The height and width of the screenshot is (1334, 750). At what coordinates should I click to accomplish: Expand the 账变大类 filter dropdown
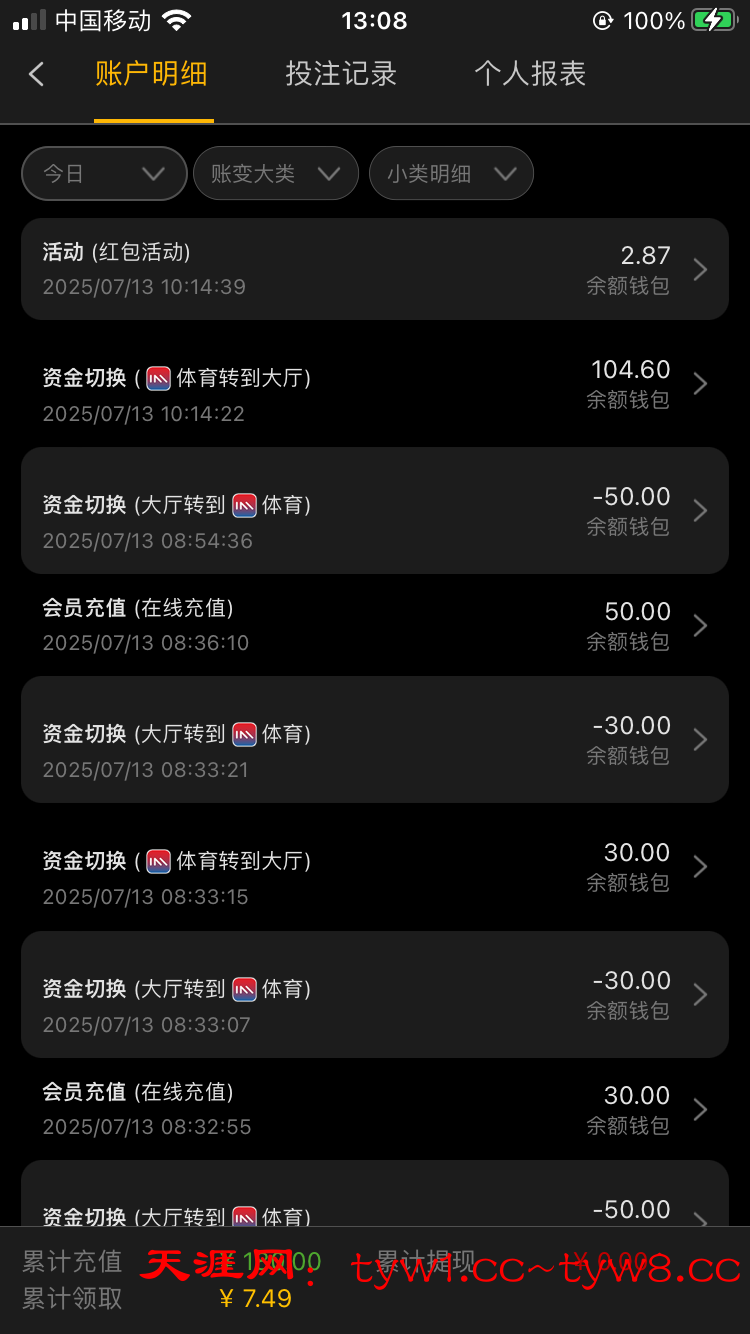pyautogui.click(x=275, y=174)
